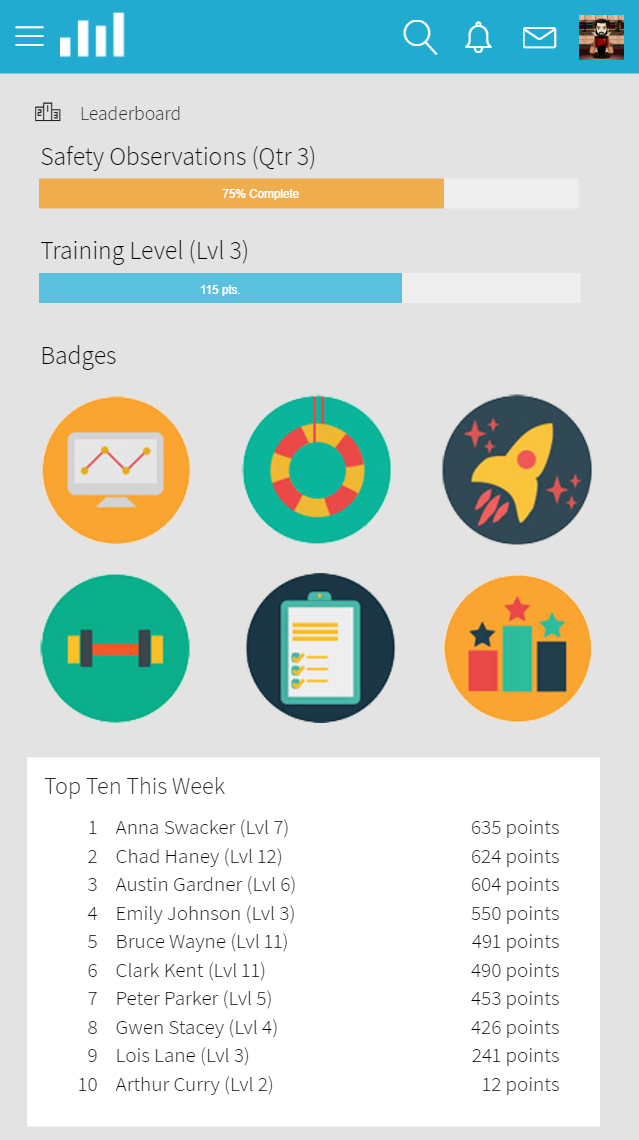Image resolution: width=639 pixels, height=1140 pixels.
Task: Open the search magnifier
Action: pos(420,37)
